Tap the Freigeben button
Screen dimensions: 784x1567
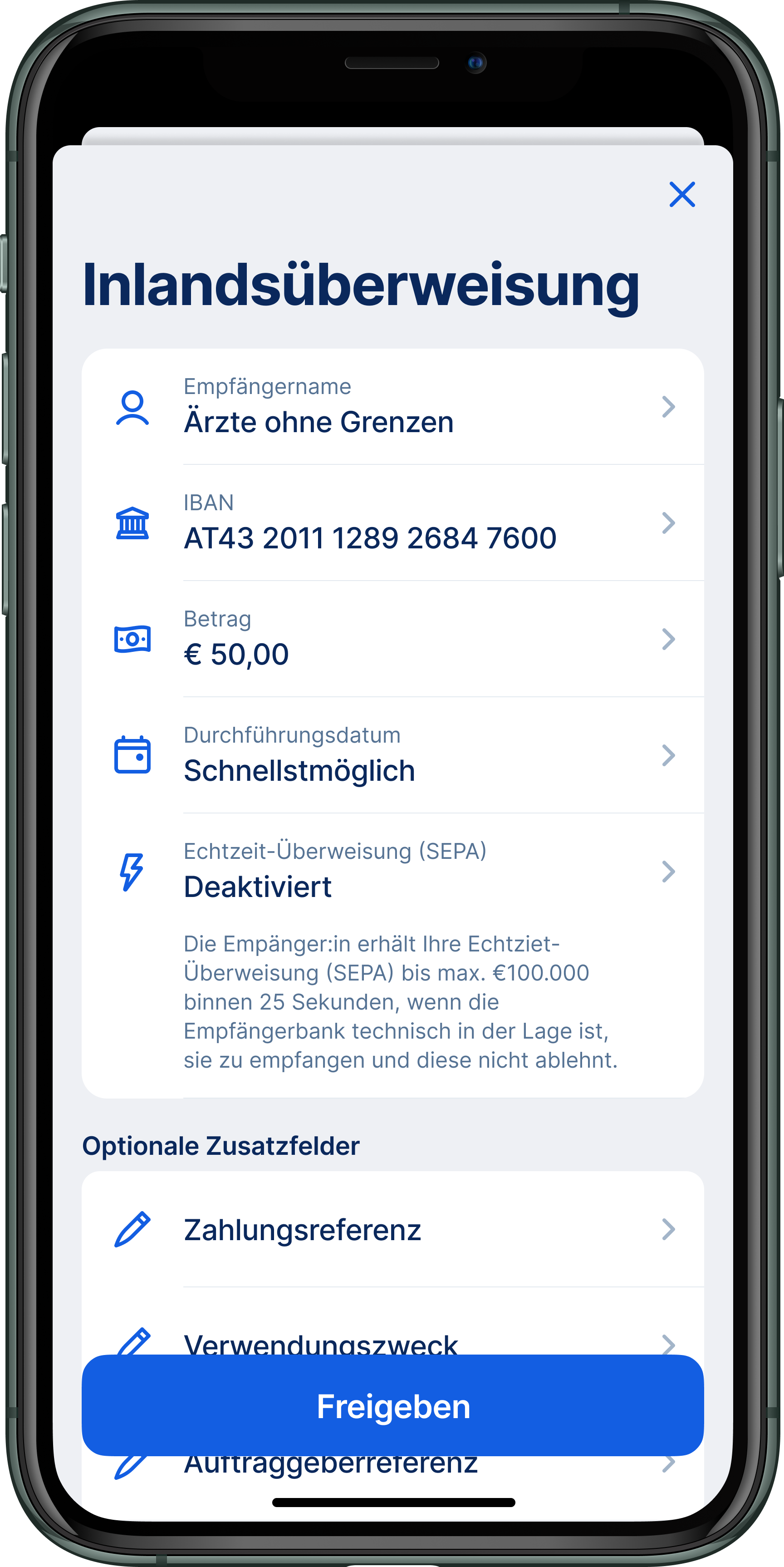pos(392,1406)
